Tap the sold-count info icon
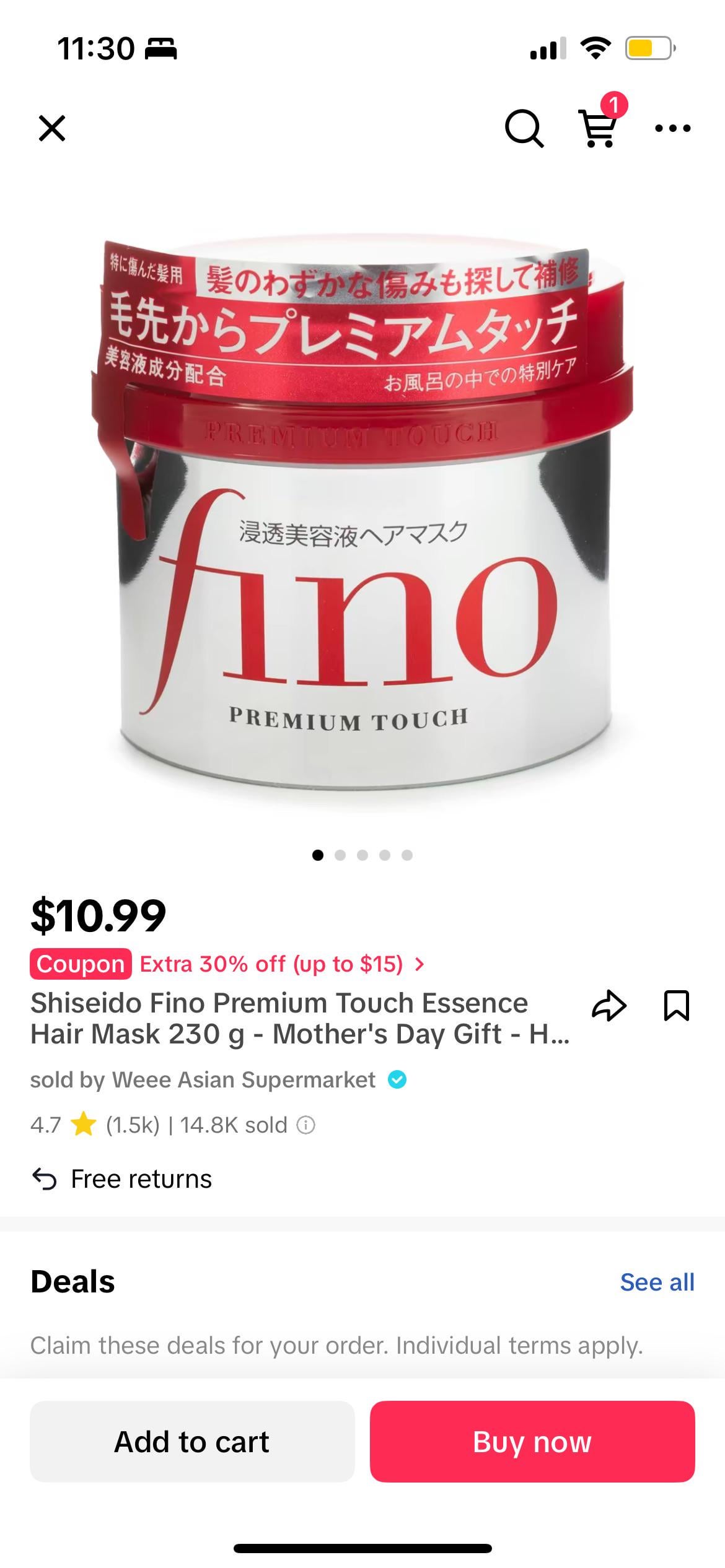The image size is (725, 1568). pos(306,1125)
